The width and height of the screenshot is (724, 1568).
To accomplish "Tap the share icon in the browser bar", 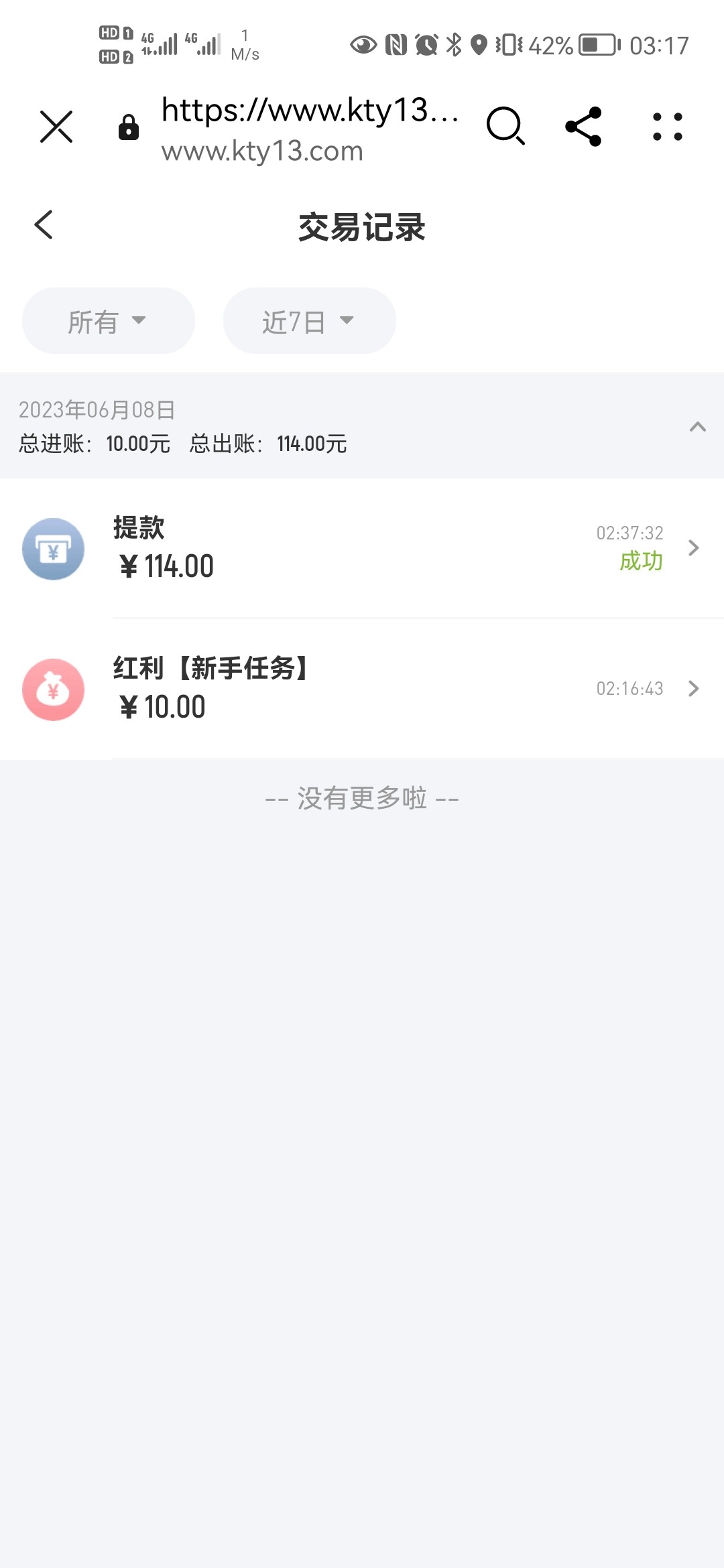I will (x=584, y=127).
